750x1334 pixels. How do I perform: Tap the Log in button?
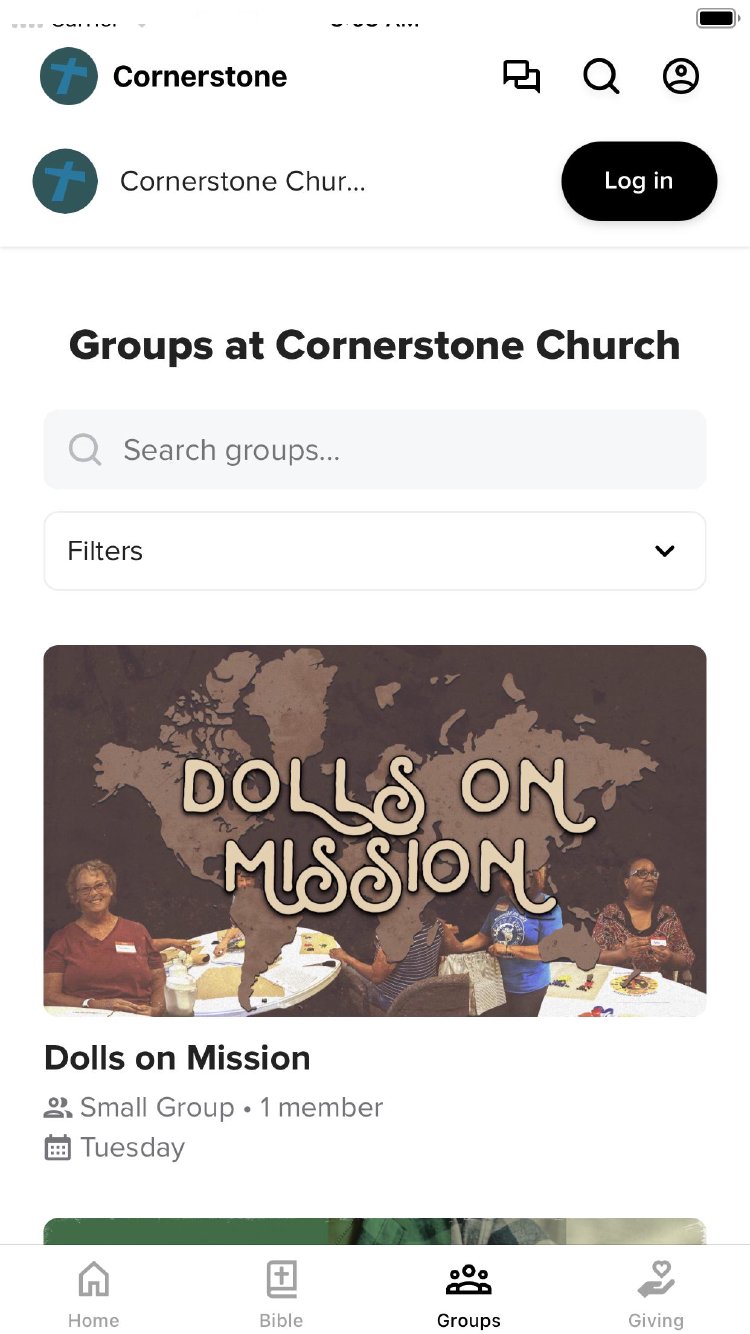pyautogui.click(x=639, y=181)
